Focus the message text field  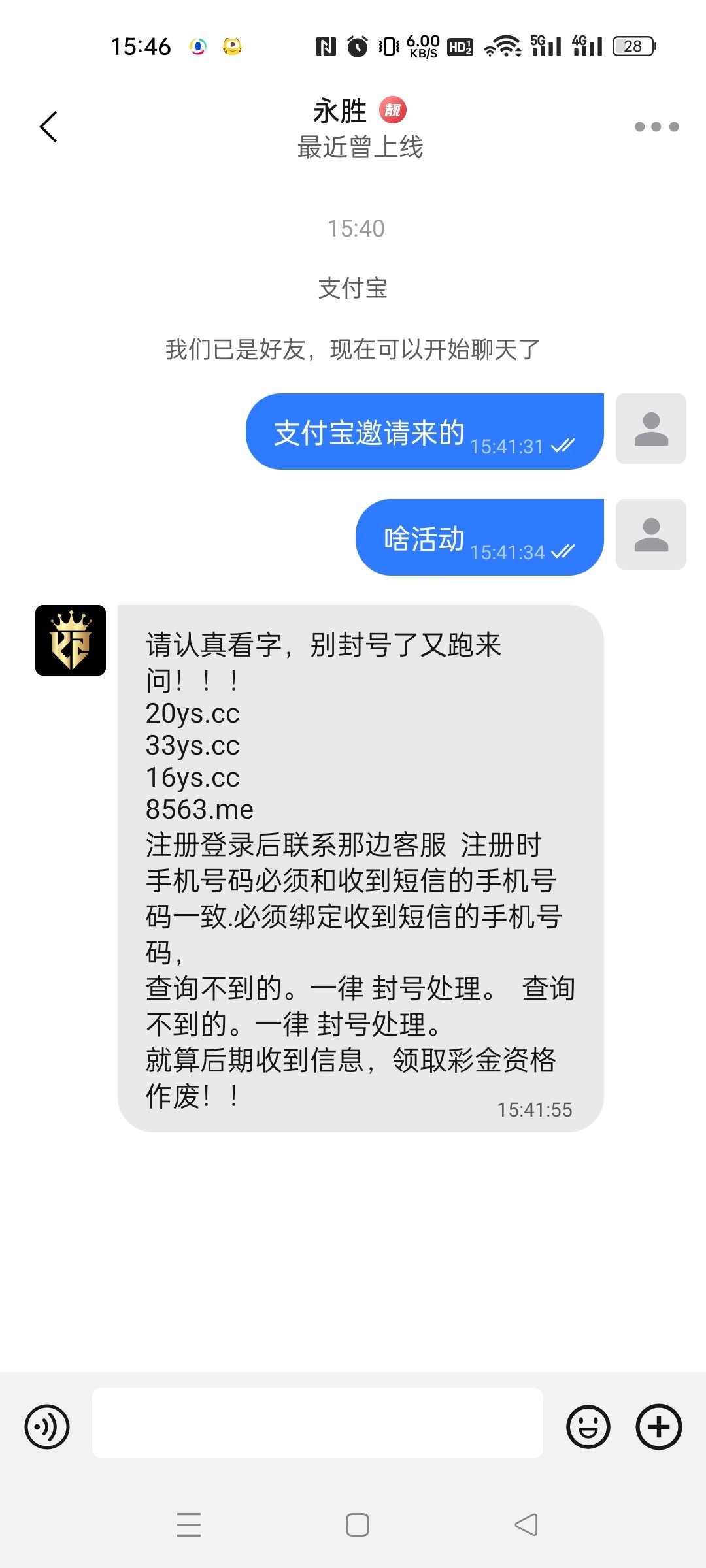tap(318, 1423)
